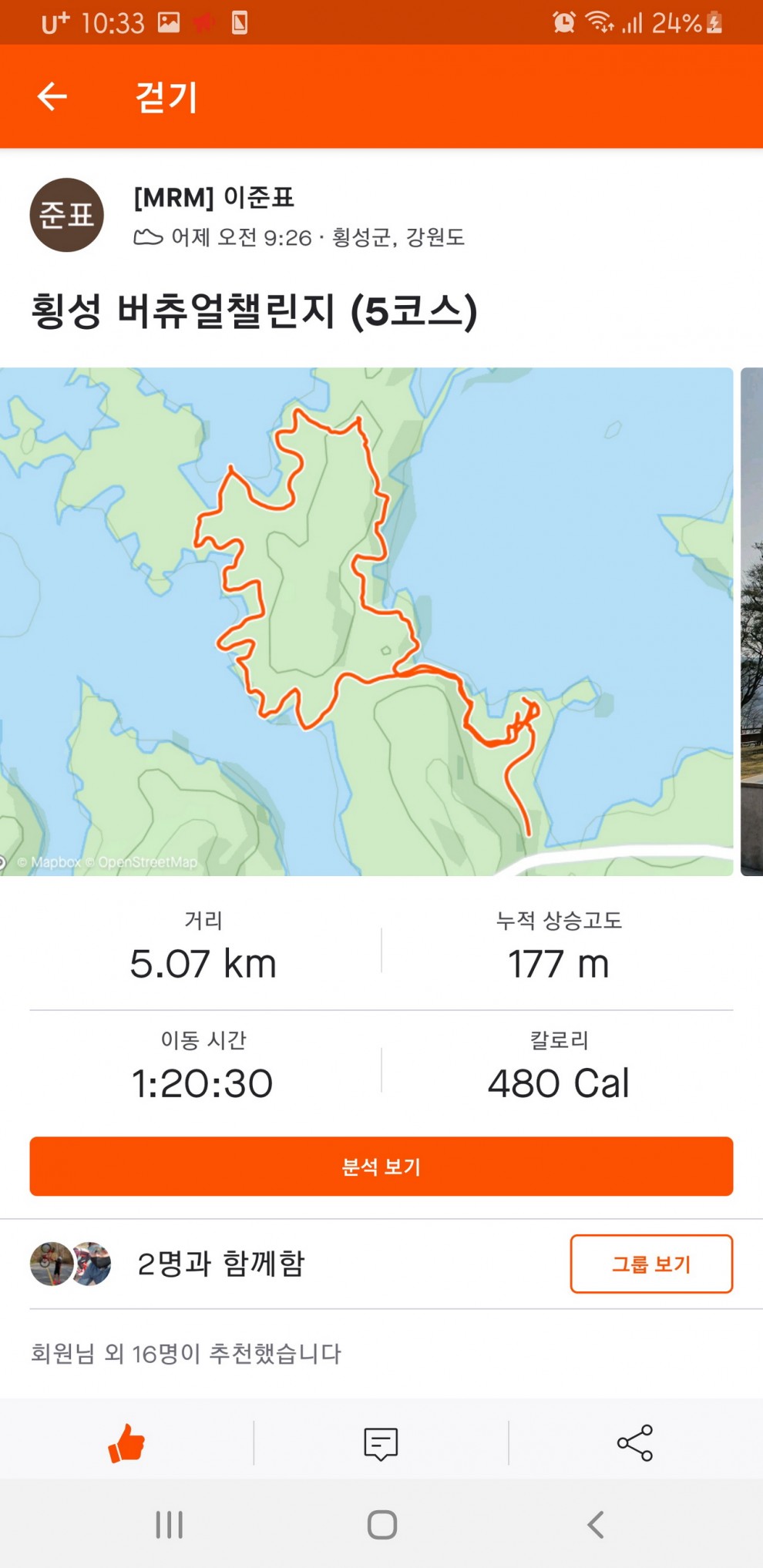
Task: Open 준표 profile avatar
Action: tap(66, 215)
